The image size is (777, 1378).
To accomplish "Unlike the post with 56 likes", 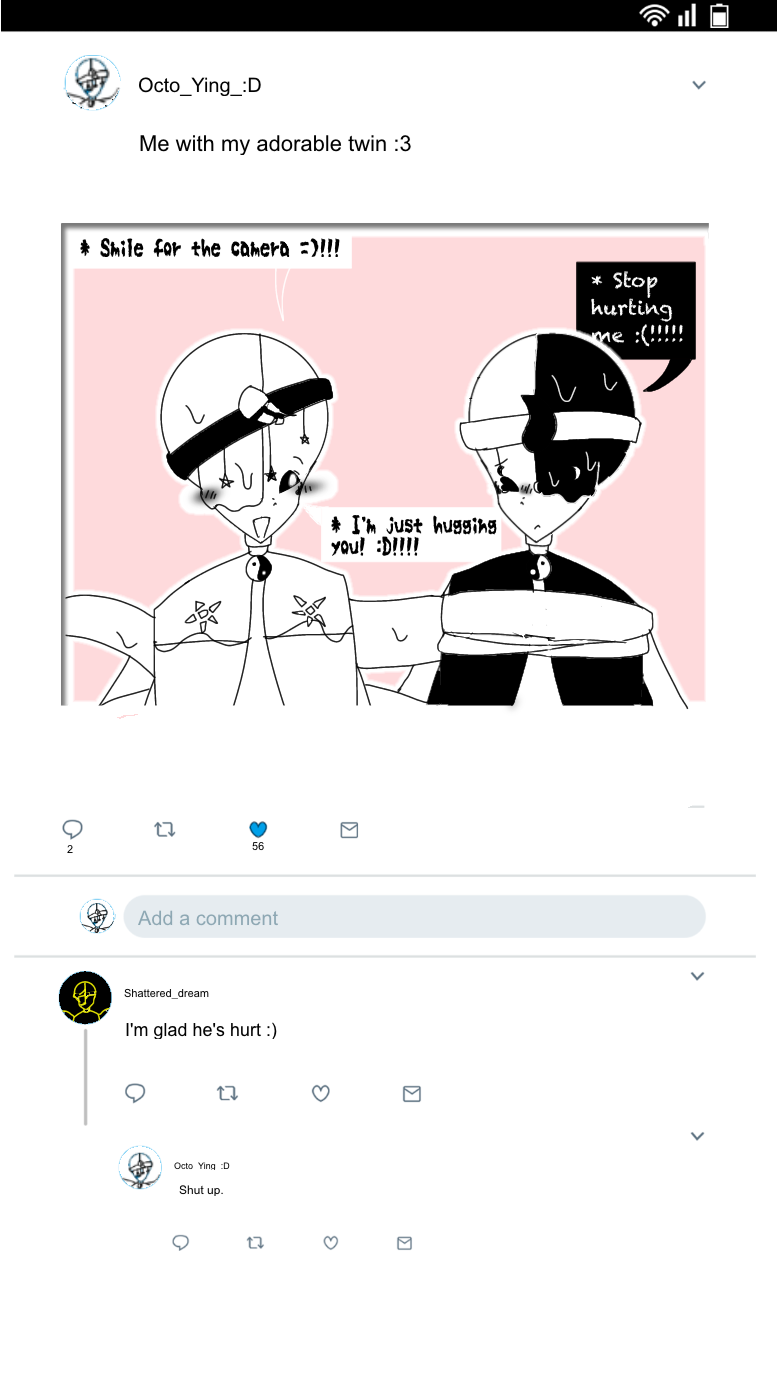I will [258, 829].
